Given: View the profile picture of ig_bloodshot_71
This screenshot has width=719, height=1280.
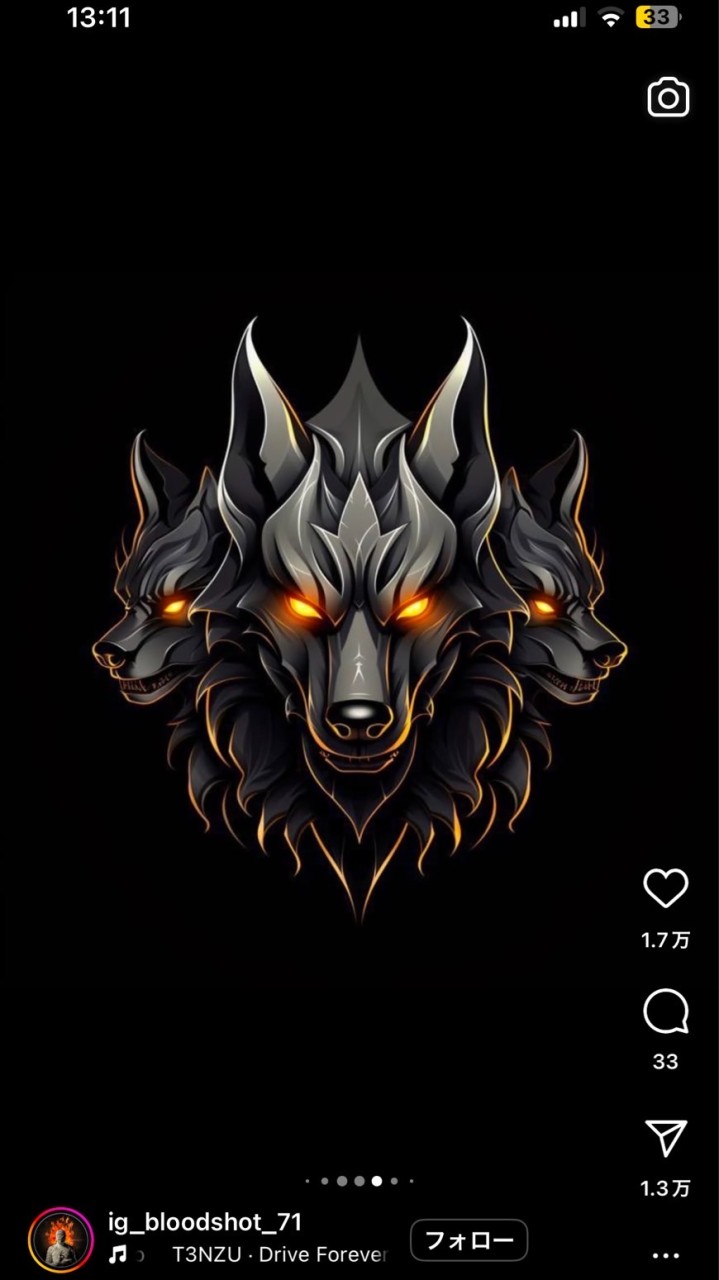Looking at the screenshot, I should (x=60, y=1240).
